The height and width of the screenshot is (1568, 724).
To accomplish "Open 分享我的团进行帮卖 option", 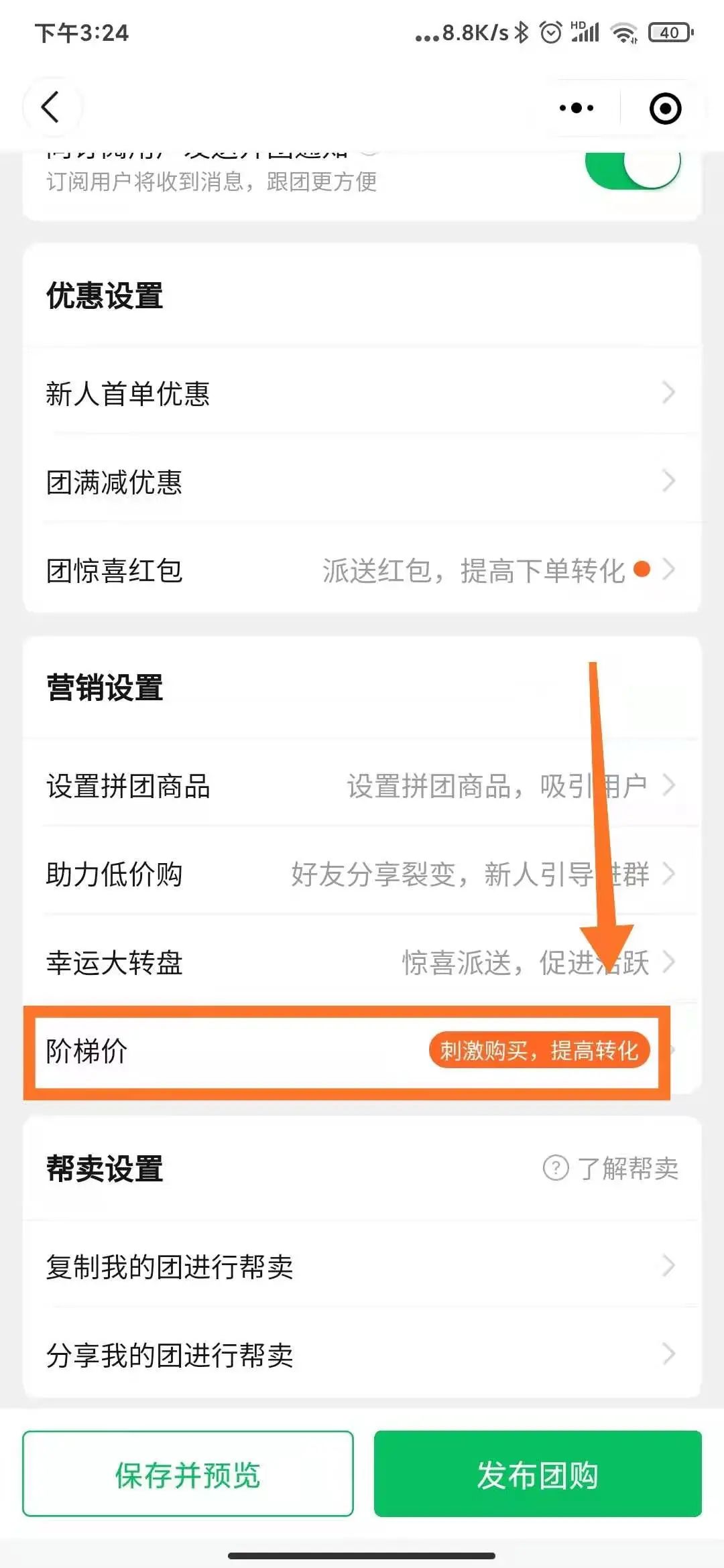I will coord(362,1355).
